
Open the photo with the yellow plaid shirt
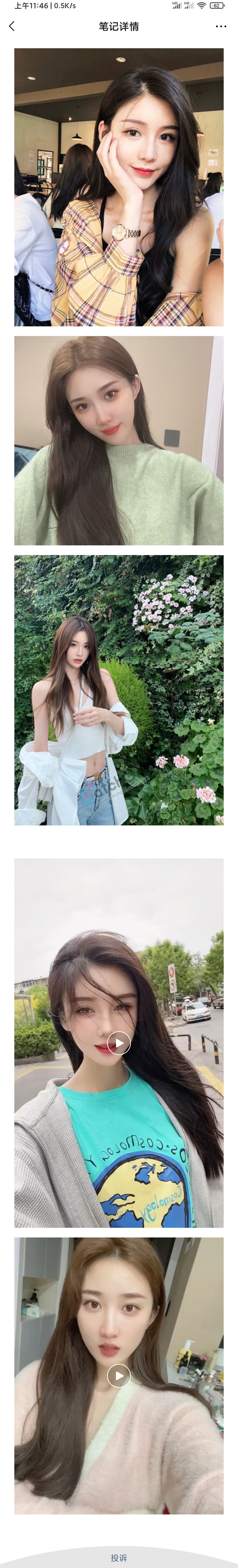[x=119, y=187]
